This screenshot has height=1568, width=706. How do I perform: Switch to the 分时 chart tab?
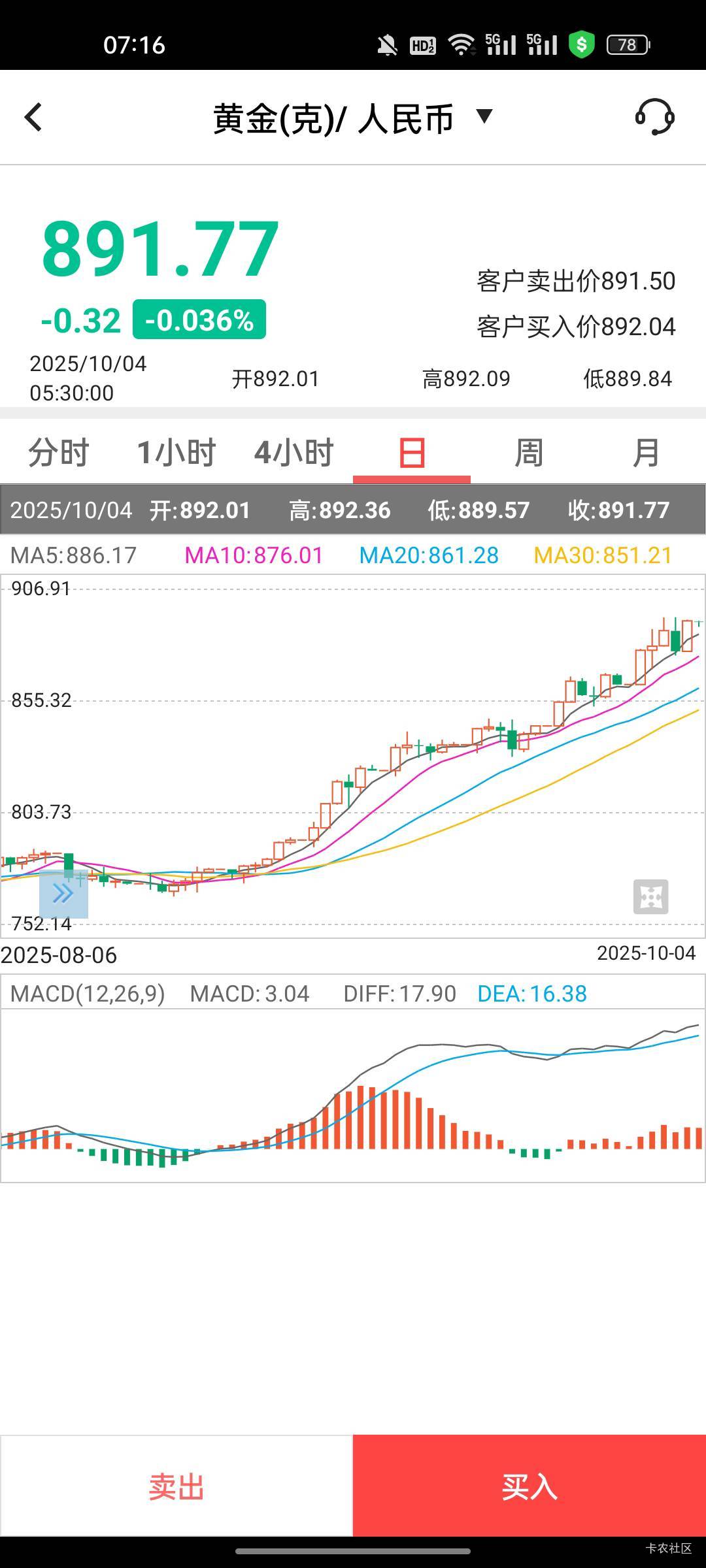[x=59, y=452]
